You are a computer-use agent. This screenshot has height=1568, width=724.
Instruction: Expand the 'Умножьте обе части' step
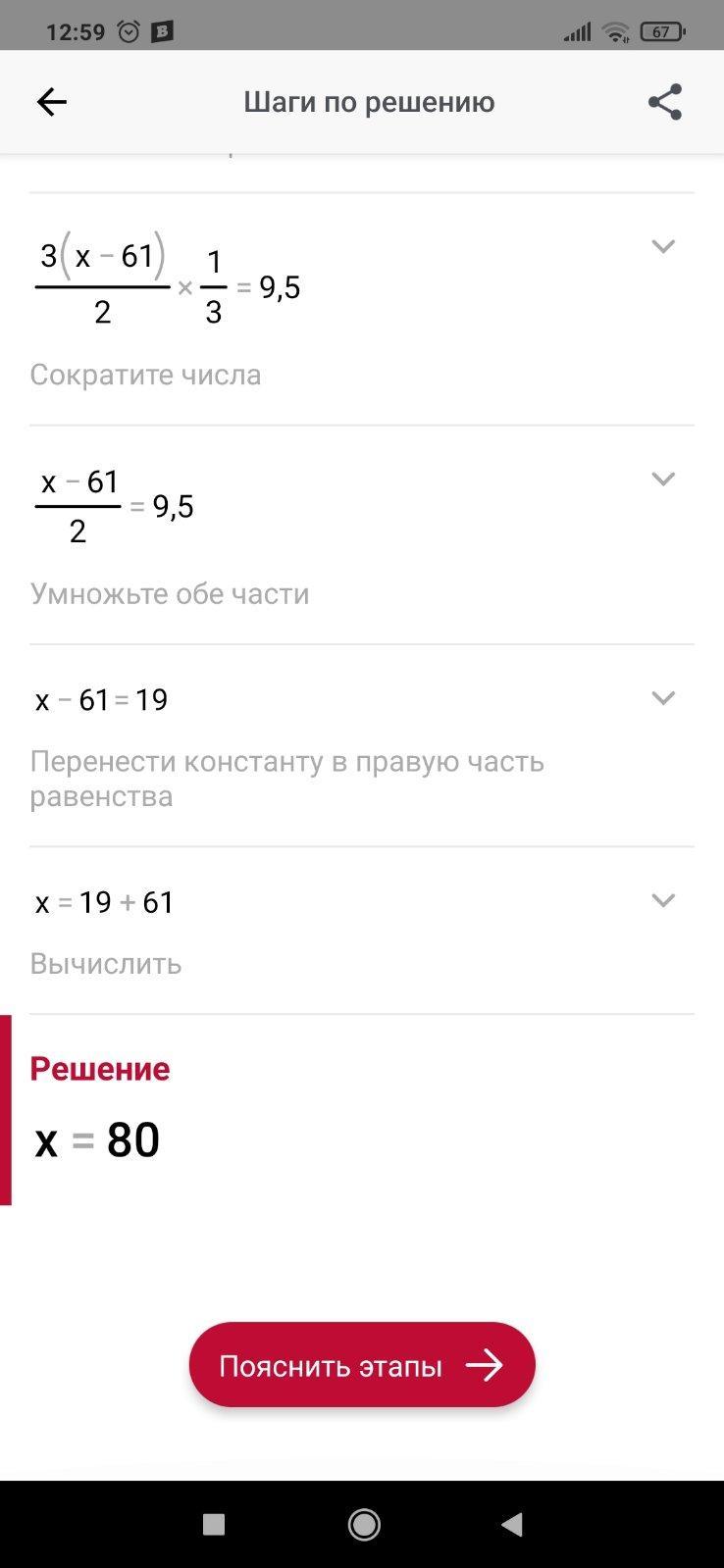pyautogui.click(x=663, y=480)
